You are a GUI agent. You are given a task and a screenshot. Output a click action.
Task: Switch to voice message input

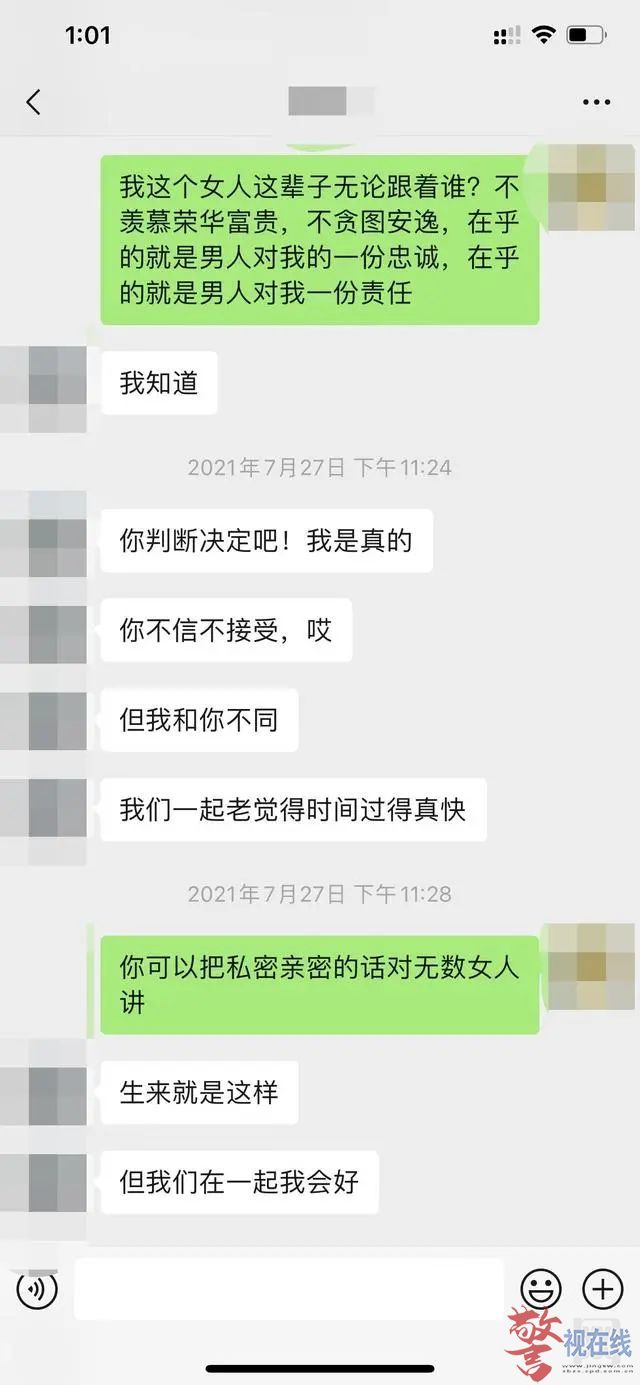tap(37, 1289)
